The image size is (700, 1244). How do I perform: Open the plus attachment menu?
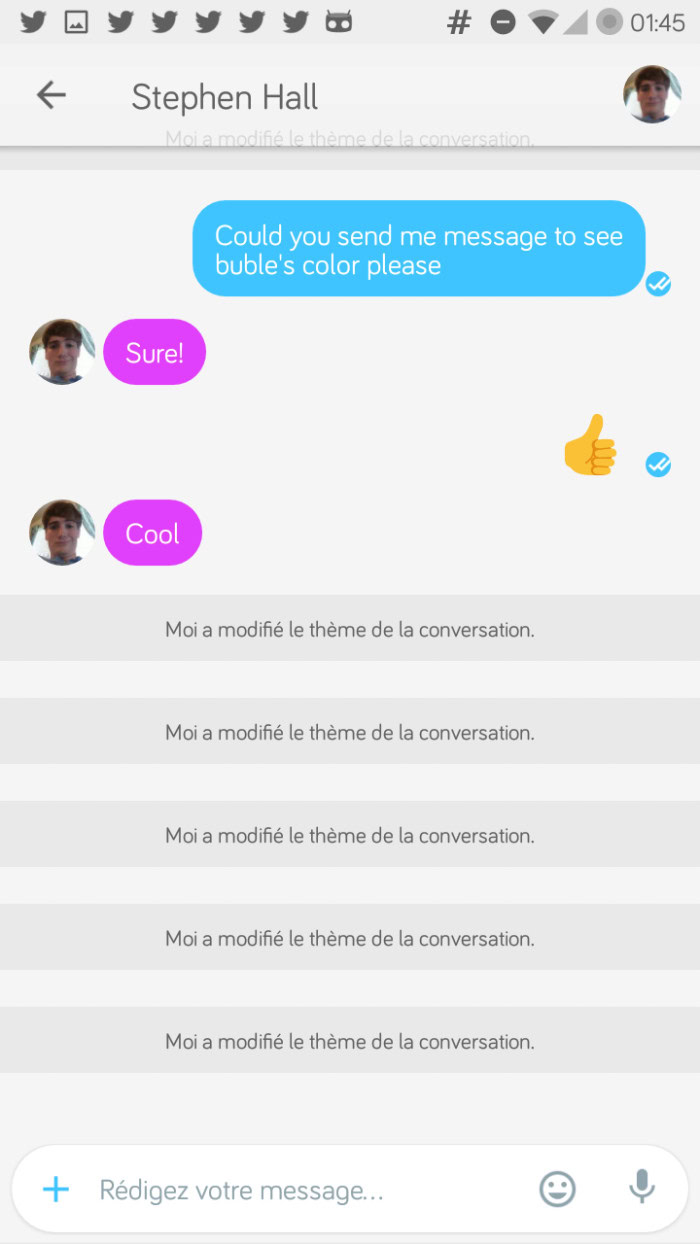[x=56, y=1189]
